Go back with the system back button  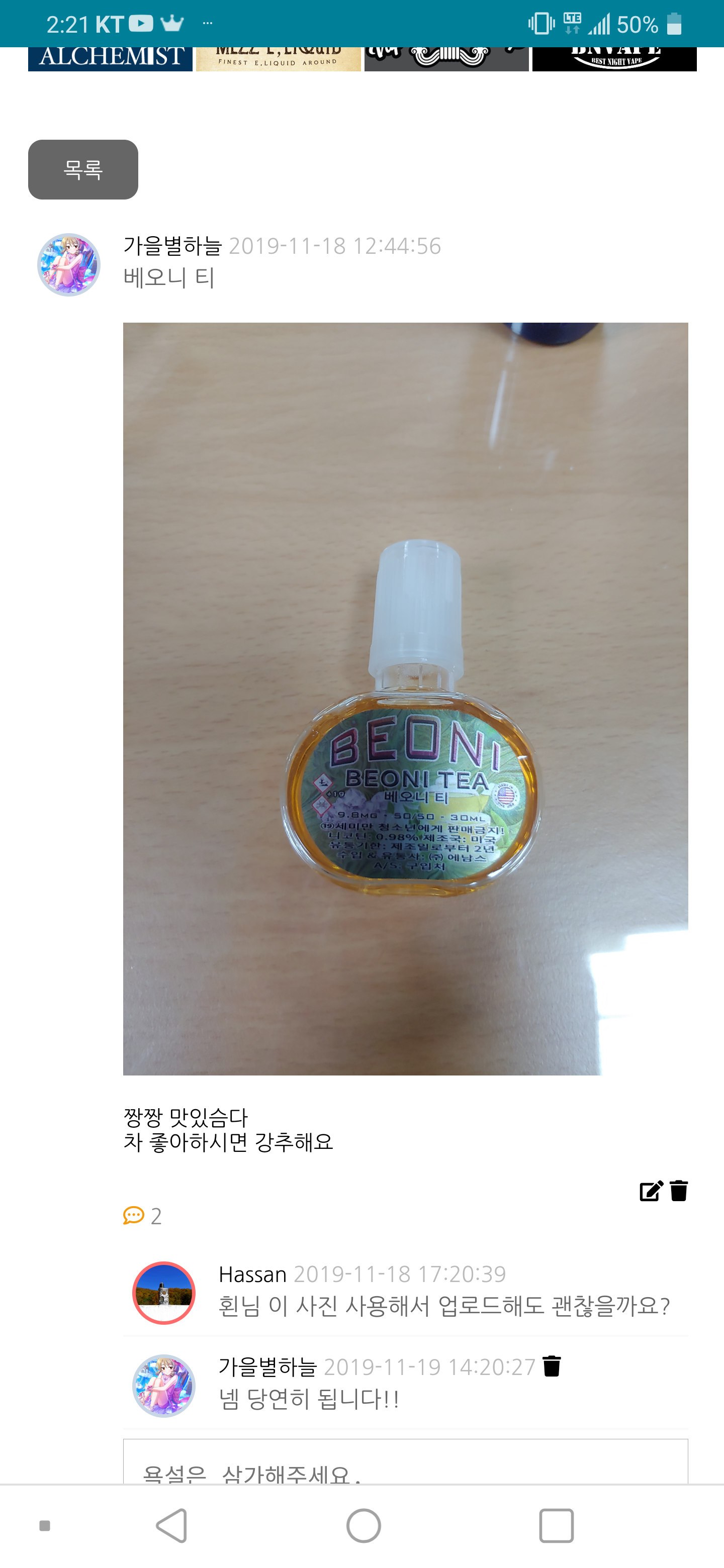(x=172, y=1525)
